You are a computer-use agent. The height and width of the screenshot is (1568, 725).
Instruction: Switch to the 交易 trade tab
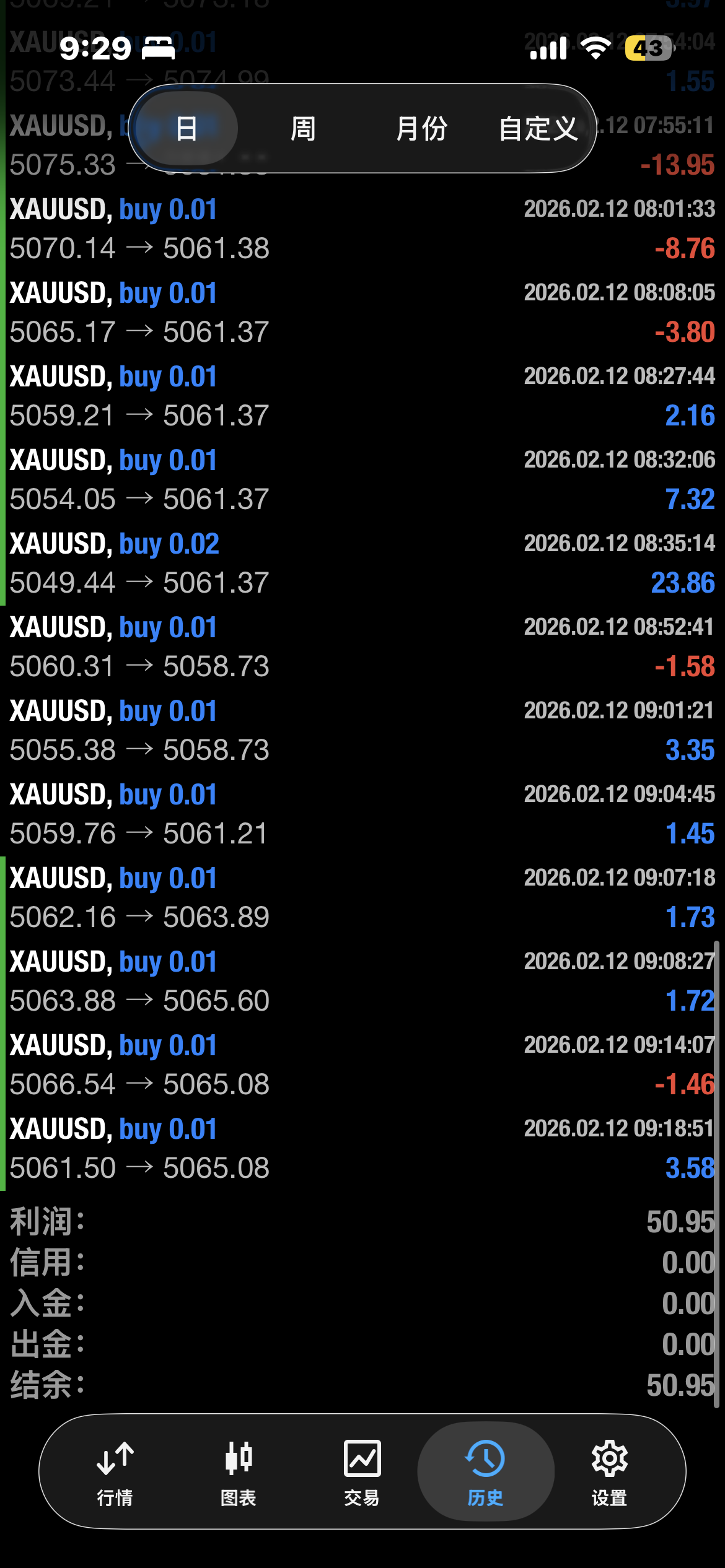tap(362, 1470)
